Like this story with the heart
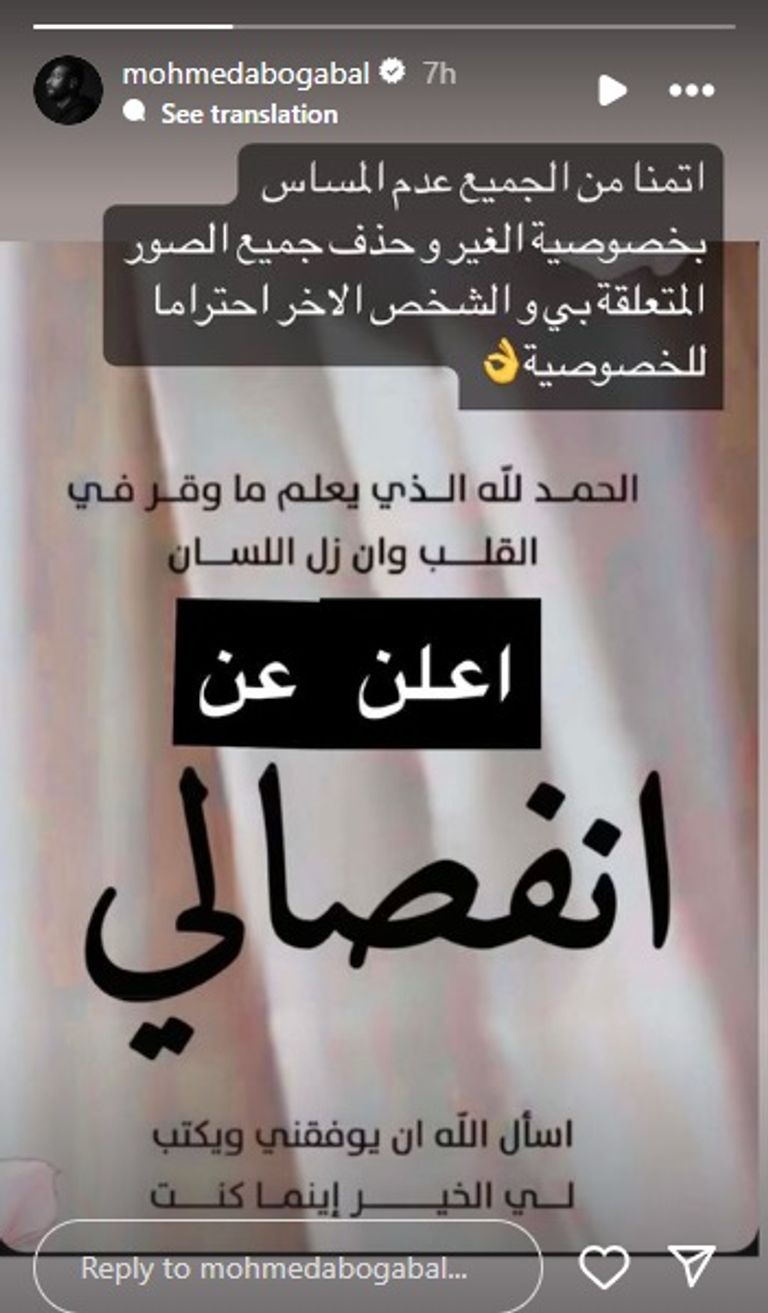 tap(604, 1268)
